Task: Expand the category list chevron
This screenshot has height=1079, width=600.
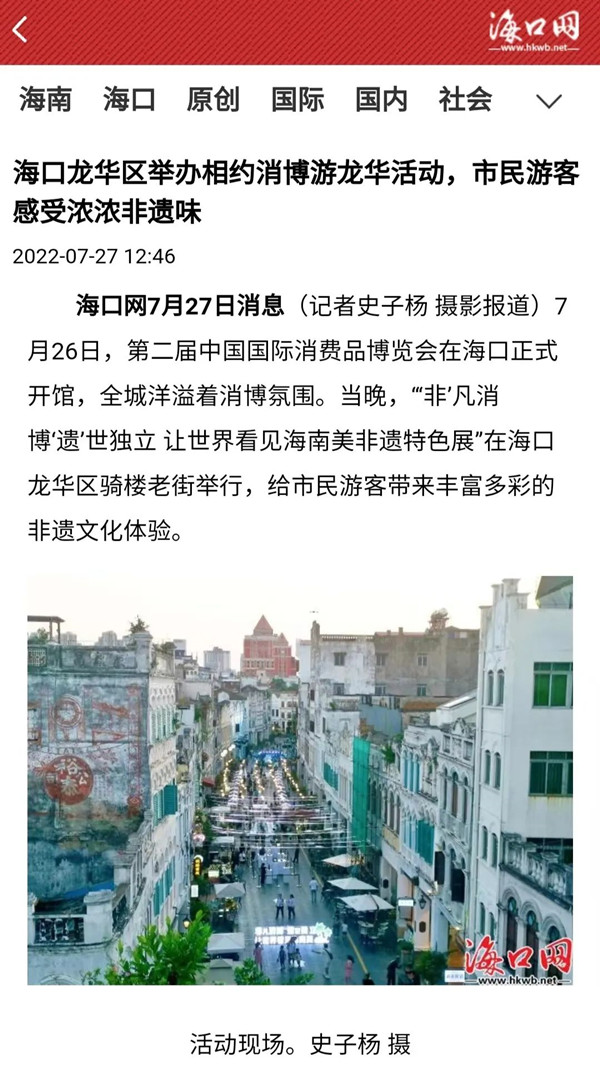Action: (549, 100)
